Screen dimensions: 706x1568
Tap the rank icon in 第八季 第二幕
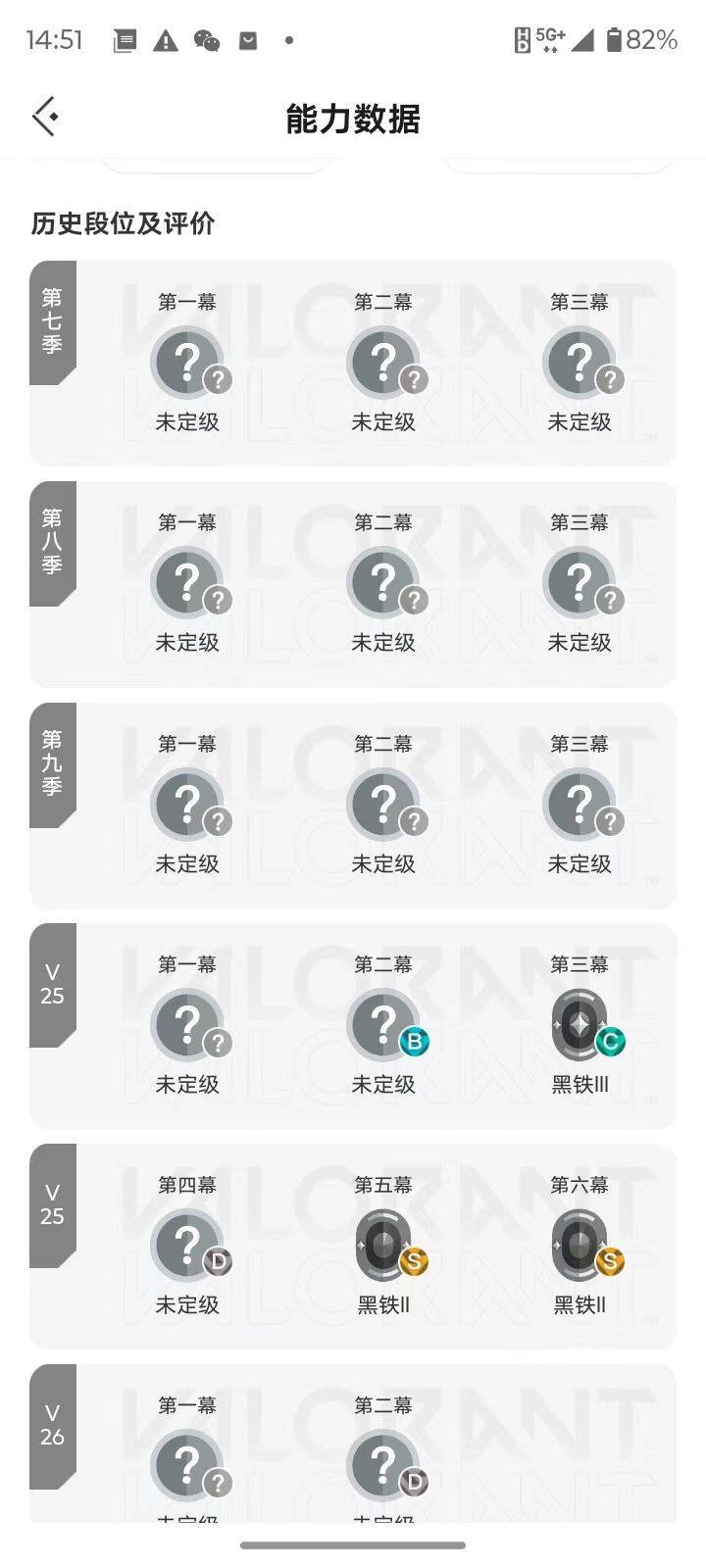click(383, 581)
